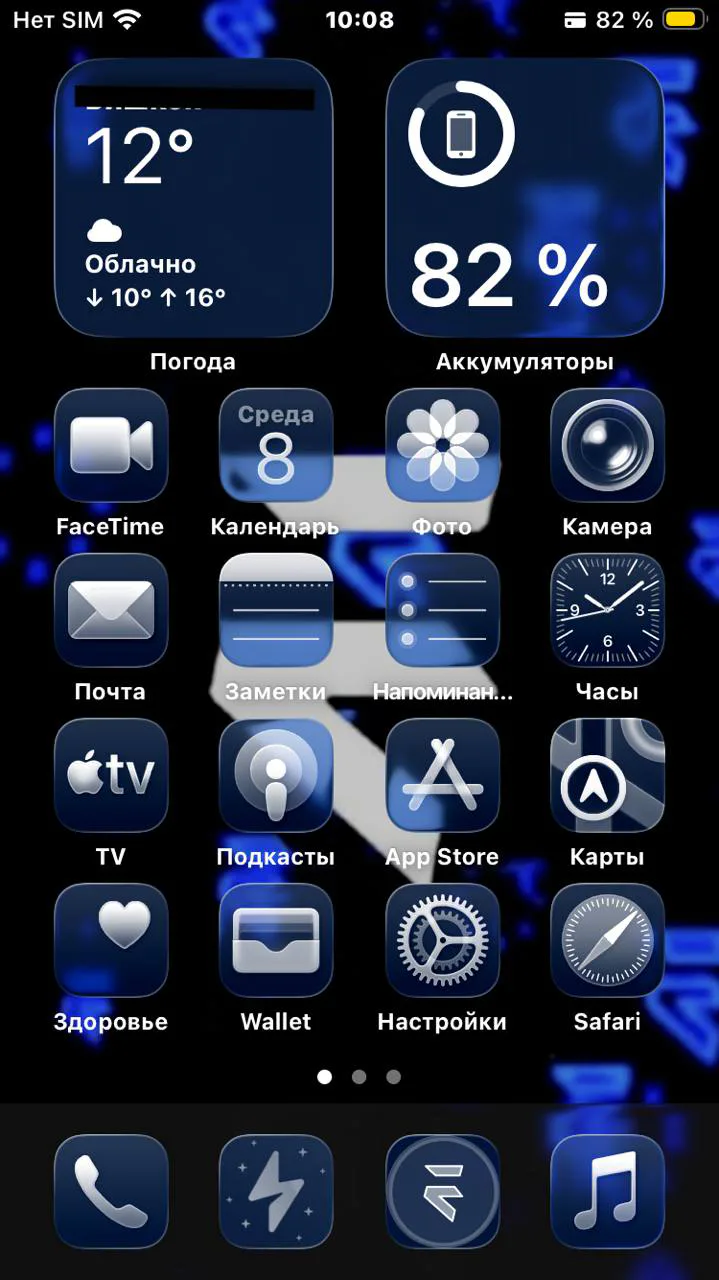Launch the FaceTime app
The width and height of the screenshot is (719, 1280).
coord(111,445)
